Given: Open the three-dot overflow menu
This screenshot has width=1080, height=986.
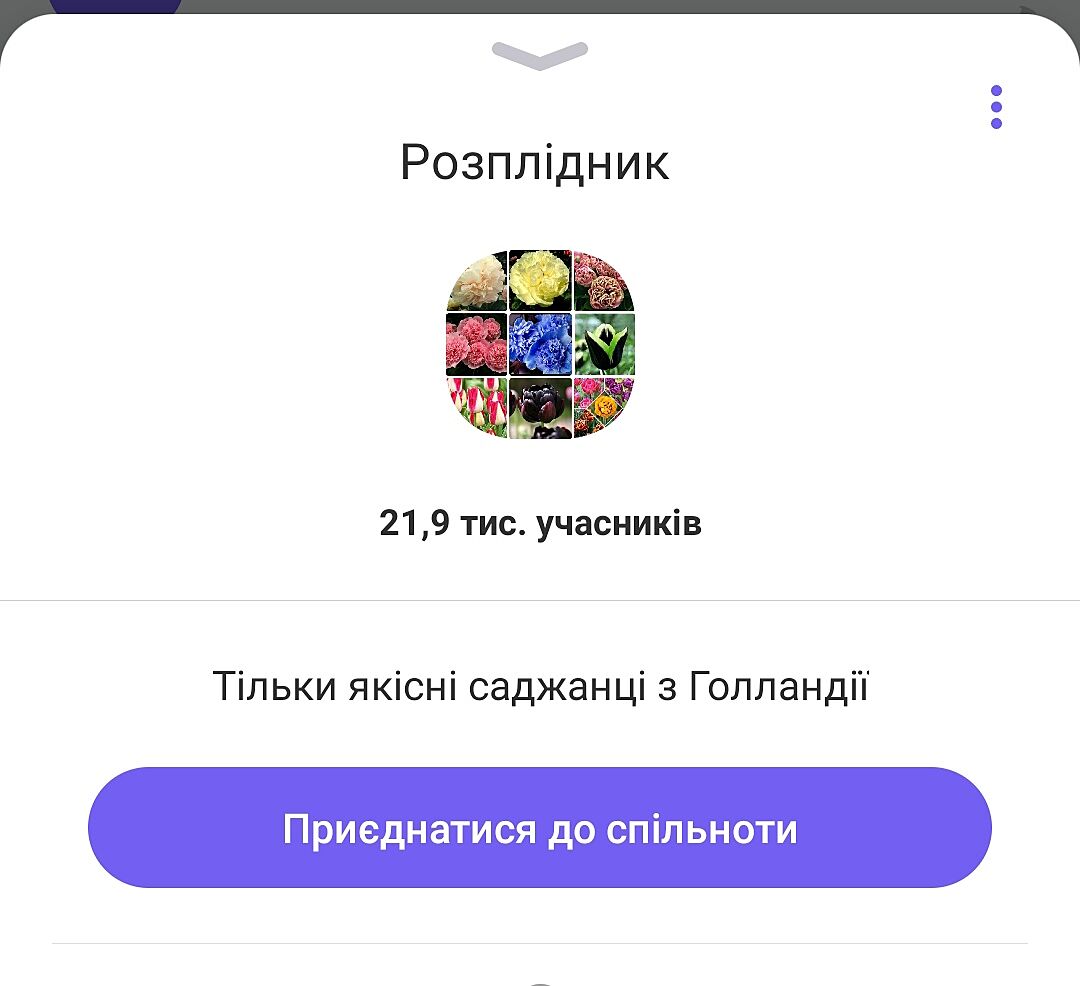Looking at the screenshot, I should (996, 107).
